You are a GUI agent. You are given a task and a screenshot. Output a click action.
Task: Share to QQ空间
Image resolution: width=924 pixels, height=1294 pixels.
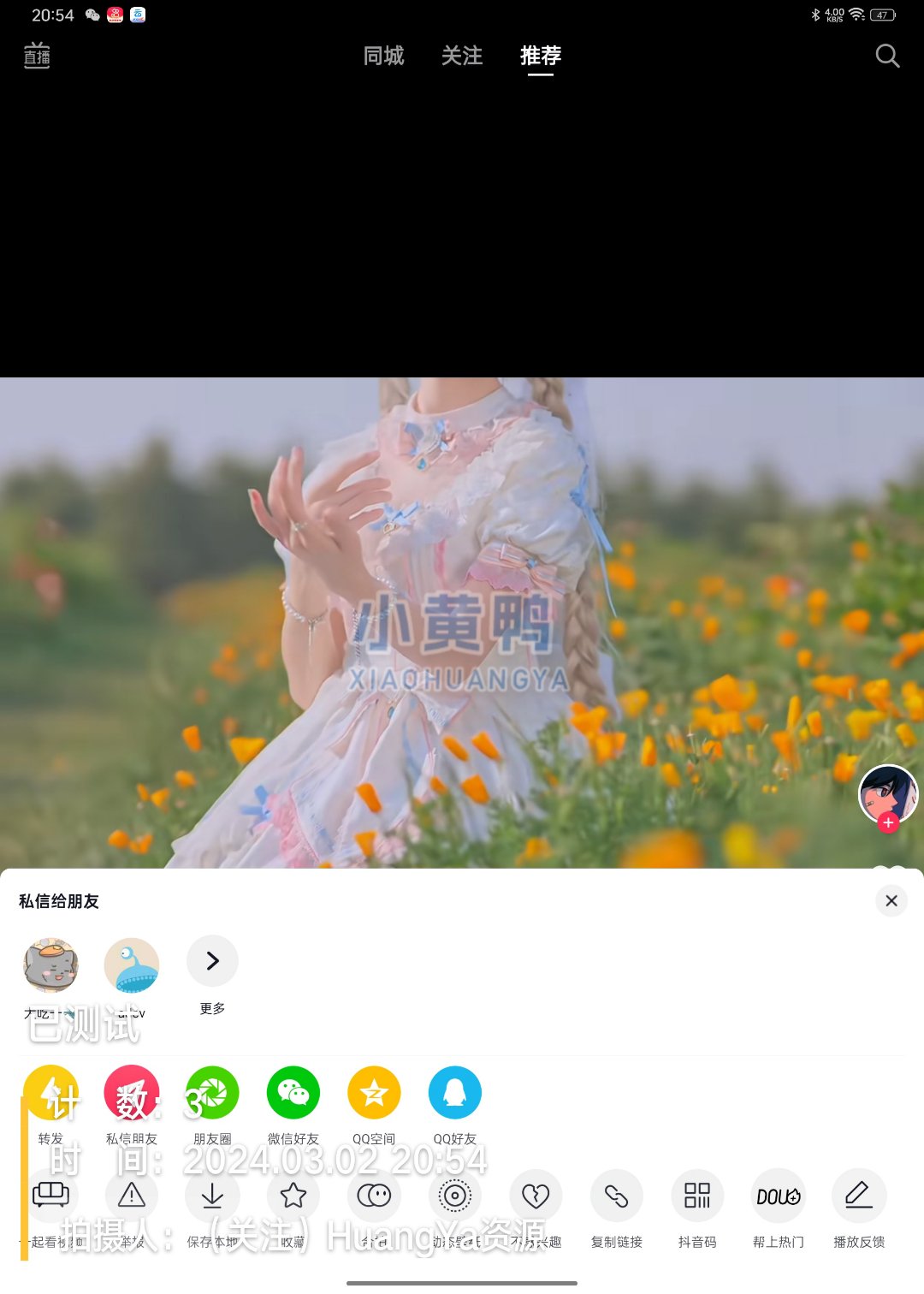click(x=374, y=1093)
